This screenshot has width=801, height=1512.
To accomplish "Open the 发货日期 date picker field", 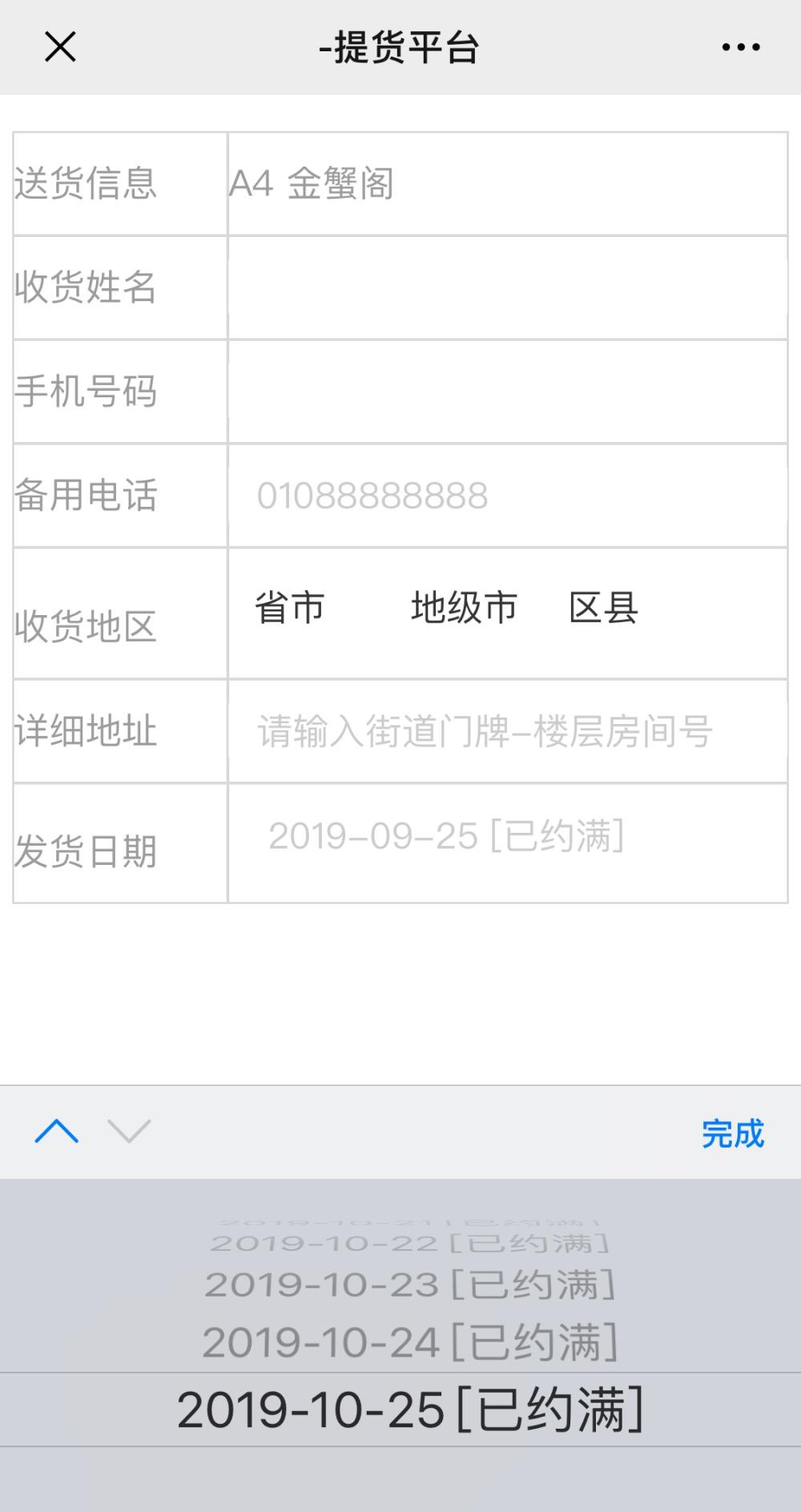I will point(505,835).
